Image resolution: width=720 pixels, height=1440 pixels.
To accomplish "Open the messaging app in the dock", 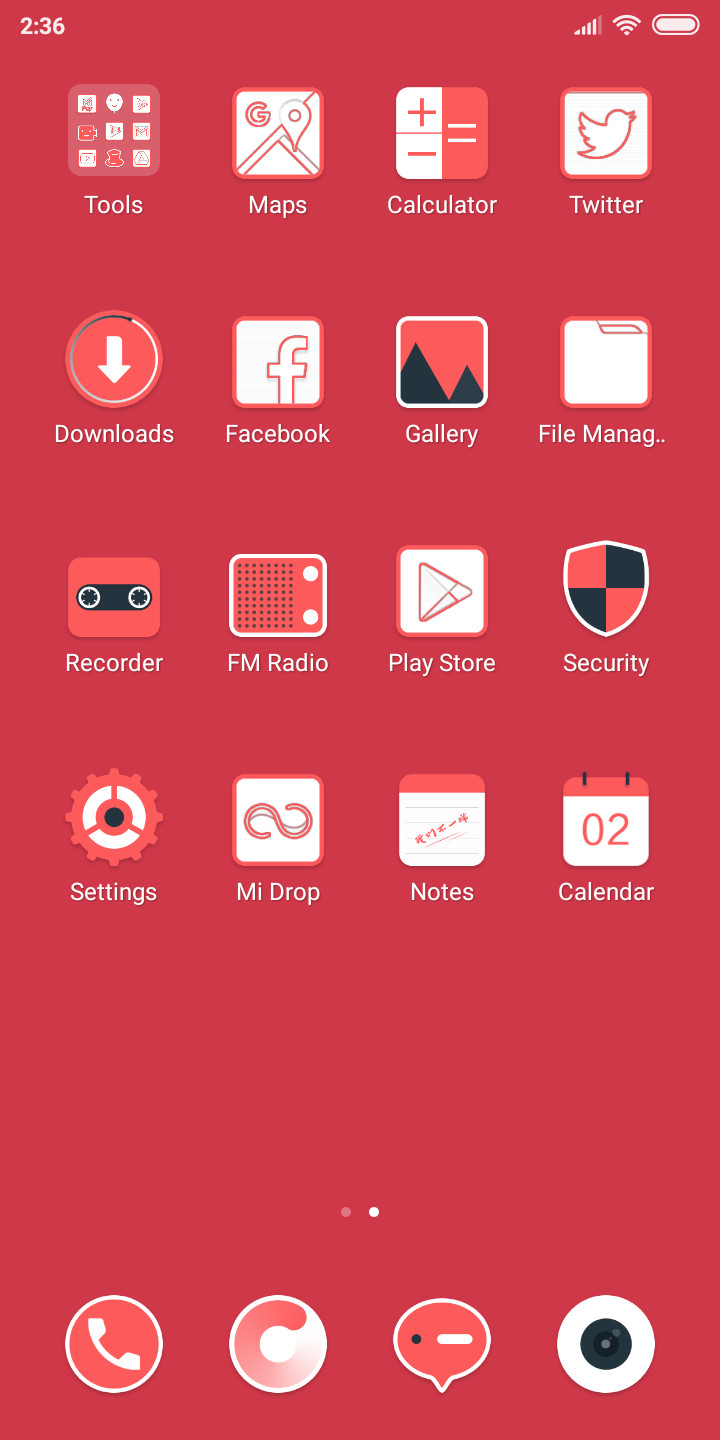I will (x=442, y=1345).
